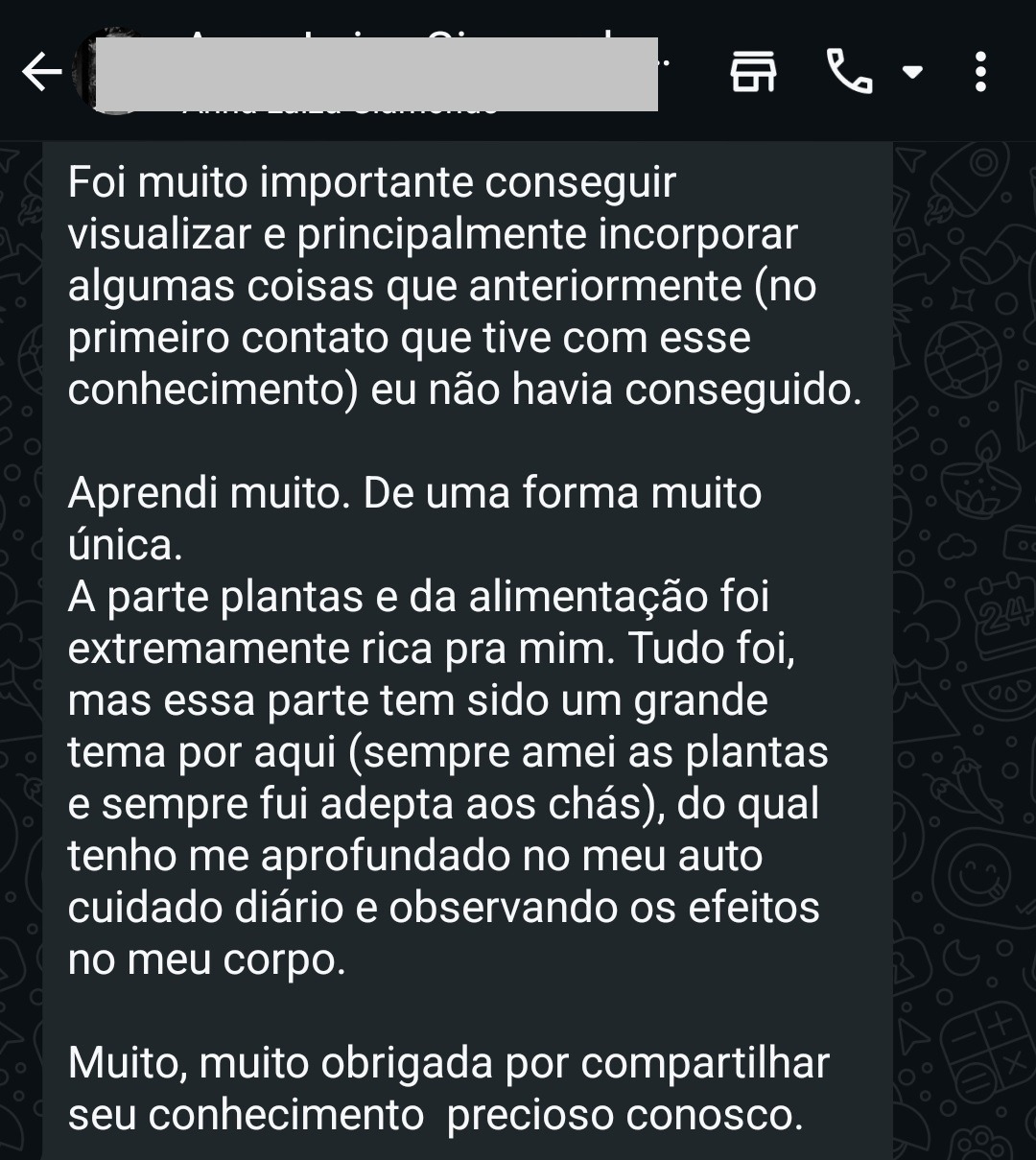Image resolution: width=1036 pixels, height=1160 pixels.
Task: Start a voice call with this contact
Action: pos(849,72)
